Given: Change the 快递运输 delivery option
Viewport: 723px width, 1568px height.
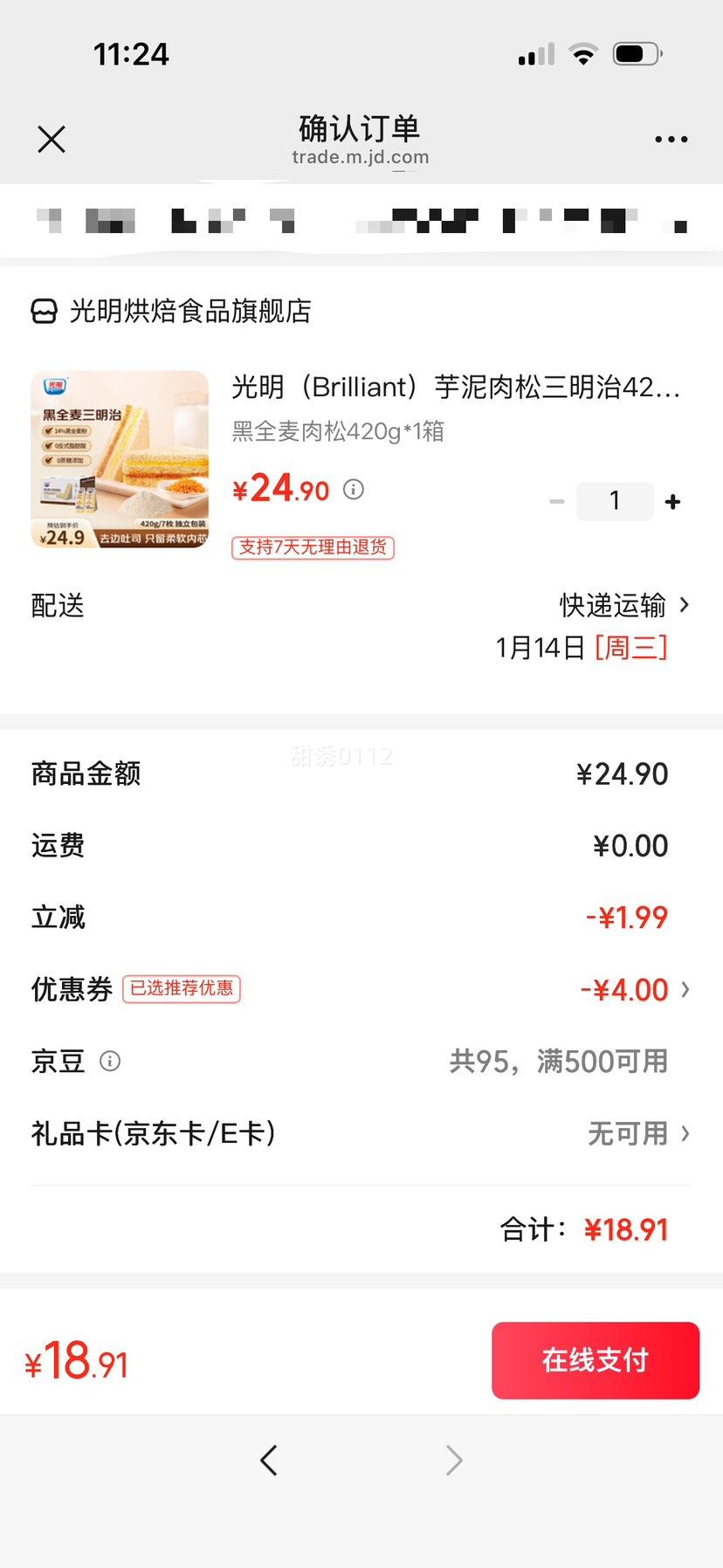Looking at the screenshot, I should 624,605.
